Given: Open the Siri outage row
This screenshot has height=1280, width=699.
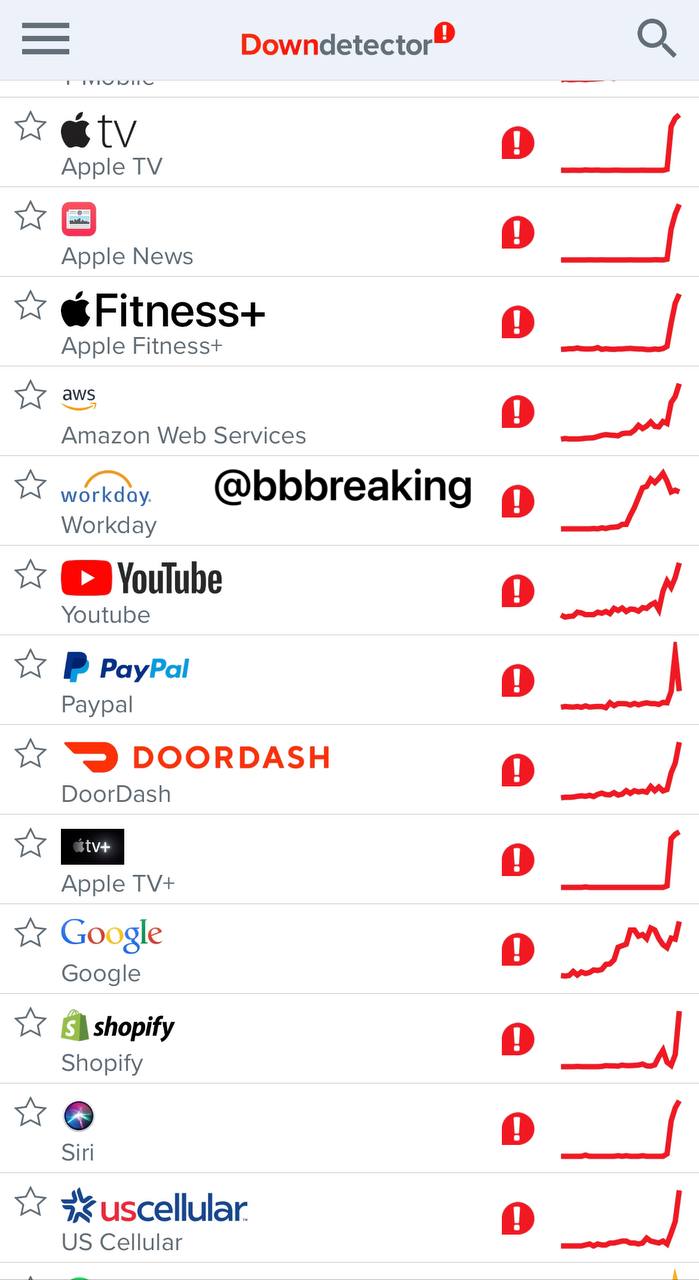Looking at the screenshot, I should click(300, 1129).
